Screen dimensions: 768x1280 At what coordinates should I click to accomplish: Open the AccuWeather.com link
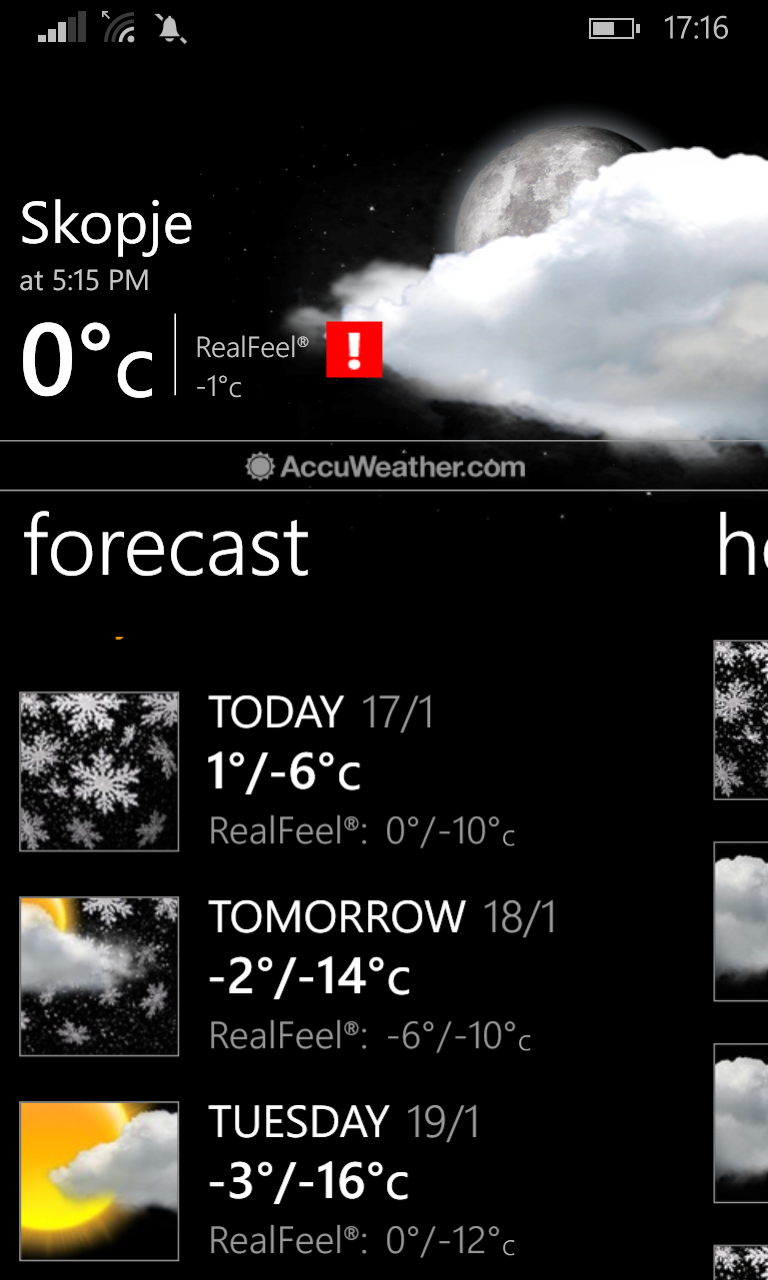384,466
